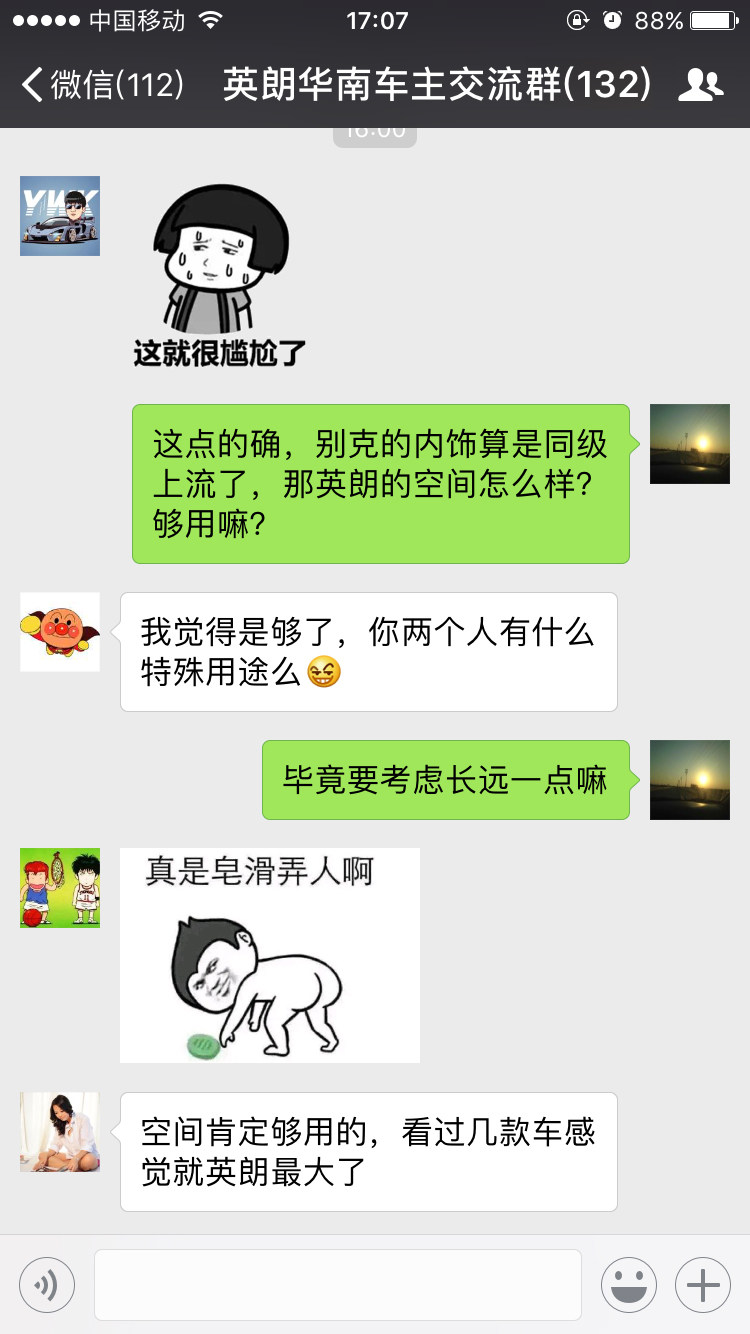Open the basketball cartoon avatar's profile
Image resolution: width=750 pixels, height=1334 pixels.
coord(60,888)
